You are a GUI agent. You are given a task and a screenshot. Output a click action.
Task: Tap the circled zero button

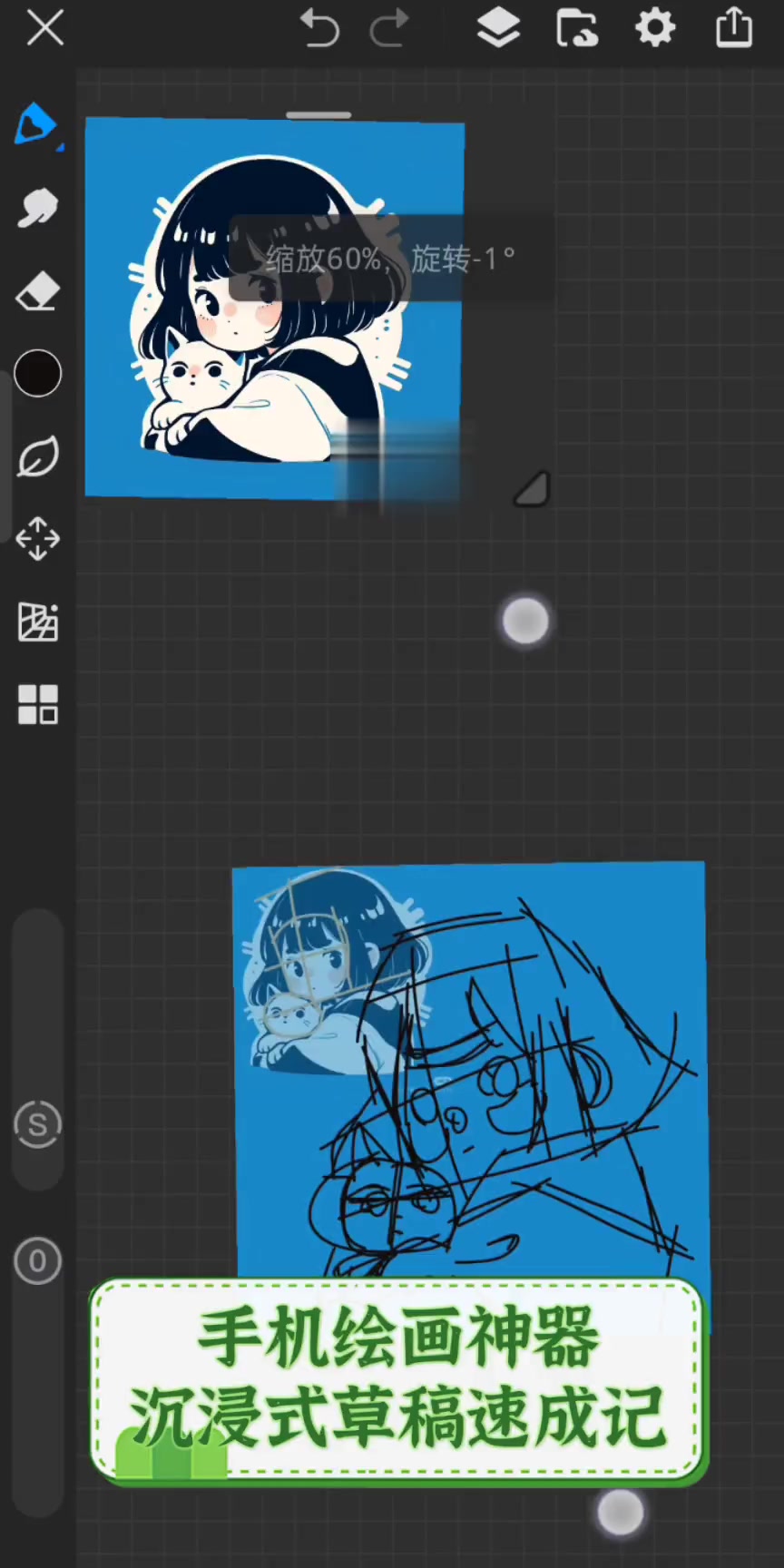click(38, 1261)
